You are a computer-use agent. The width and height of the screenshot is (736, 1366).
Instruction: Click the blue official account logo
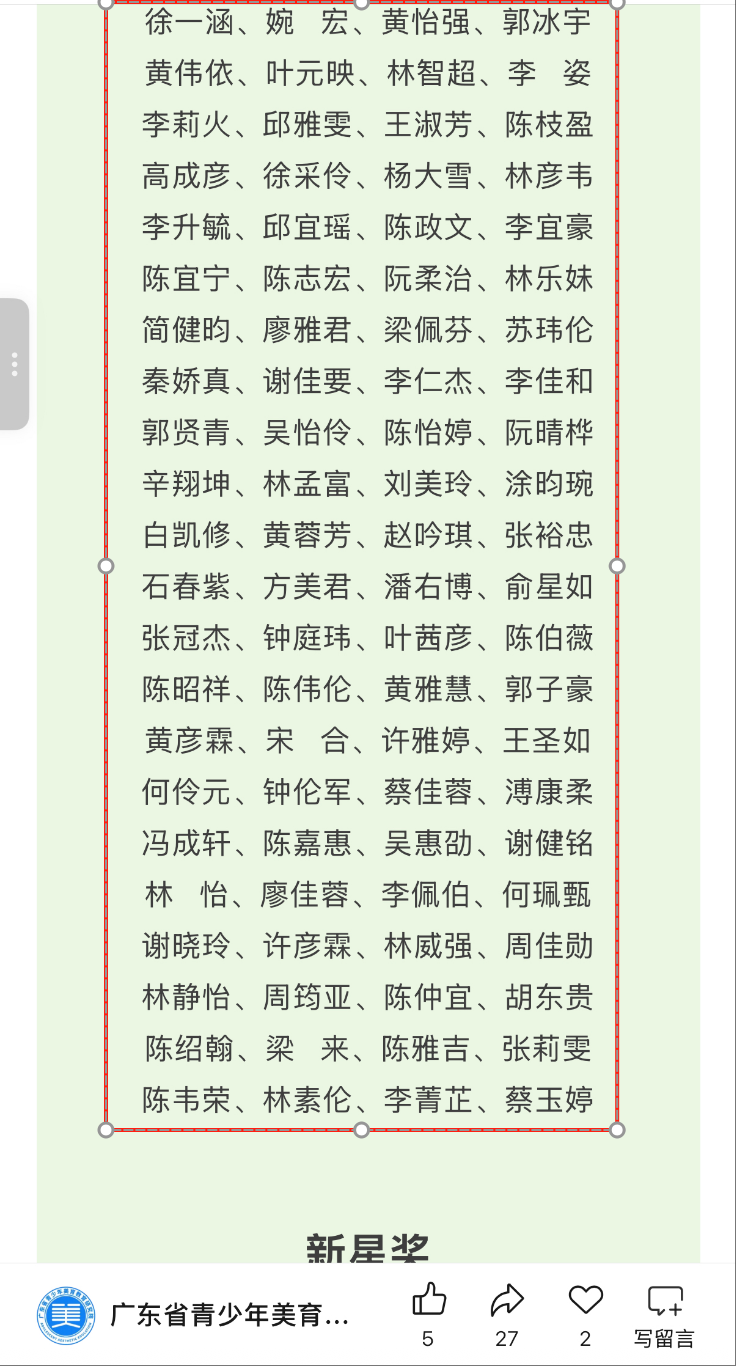[x=64, y=1314]
